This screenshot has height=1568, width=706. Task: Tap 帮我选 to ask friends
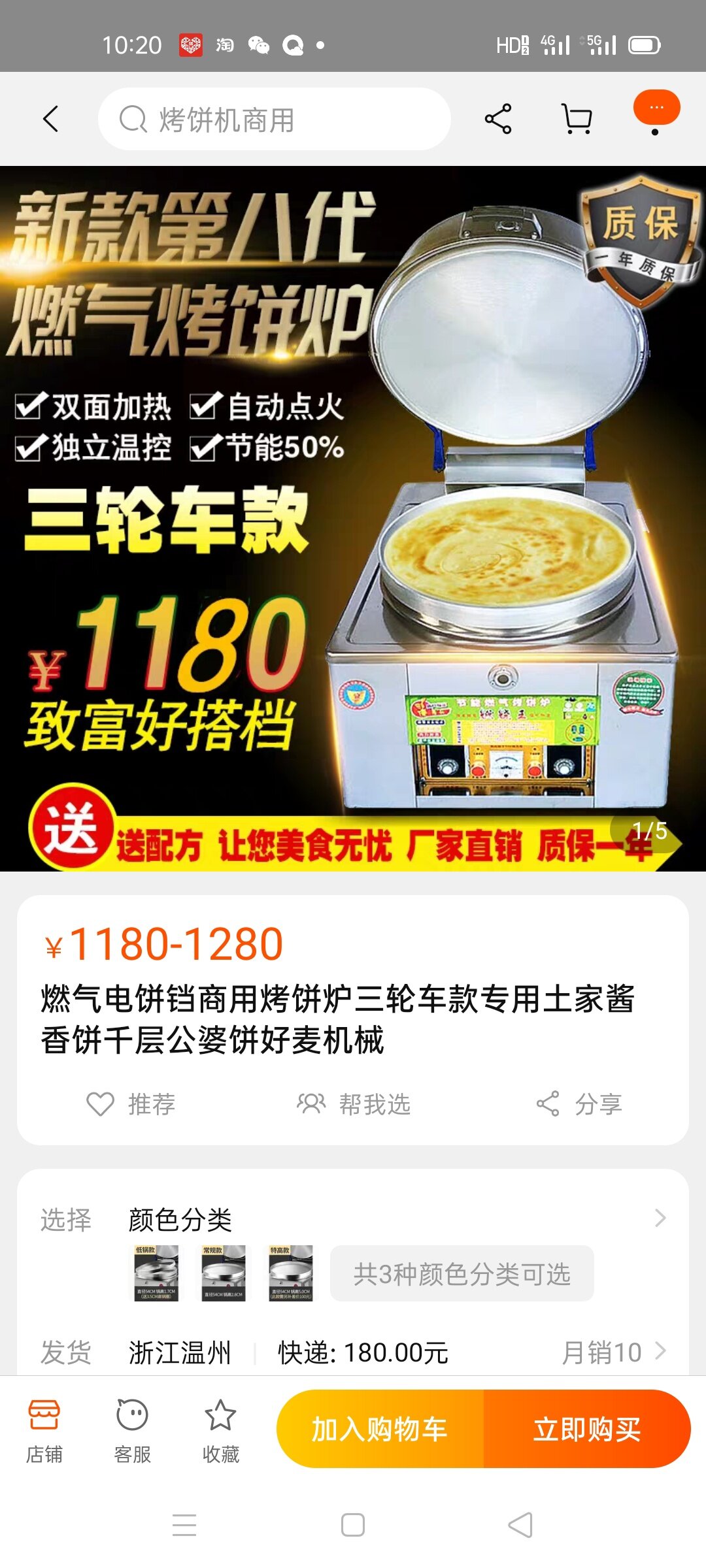point(354,1104)
